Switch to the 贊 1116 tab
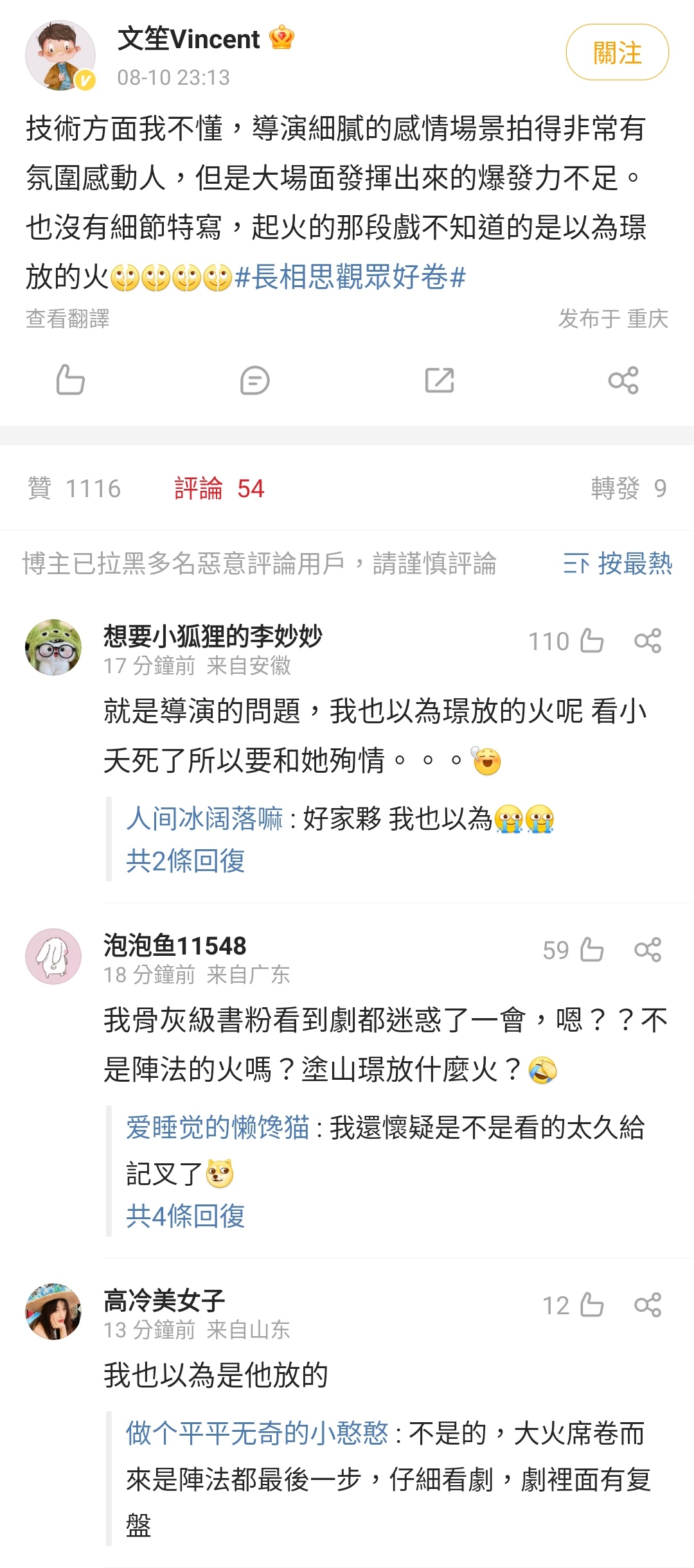The image size is (694, 1568). pyautogui.click(x=74, y=489)
